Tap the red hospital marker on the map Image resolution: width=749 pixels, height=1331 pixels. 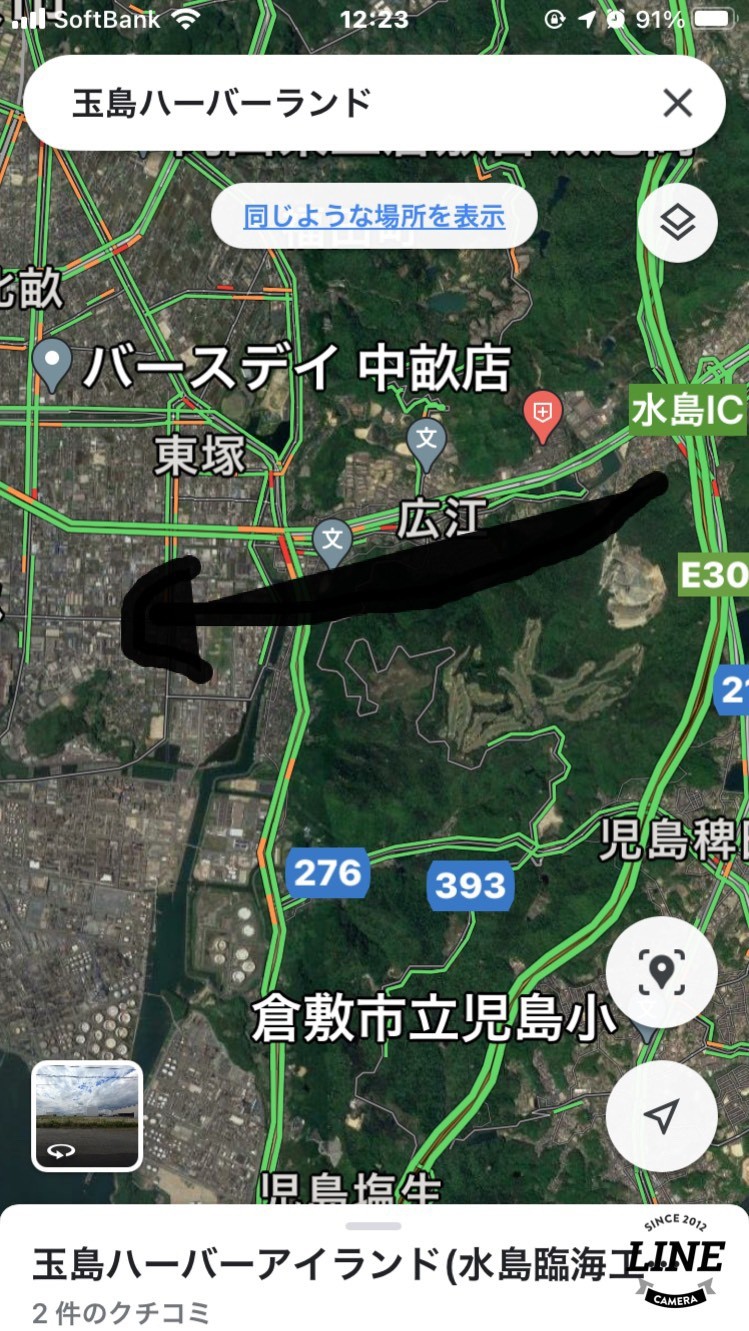coord(543,416)
